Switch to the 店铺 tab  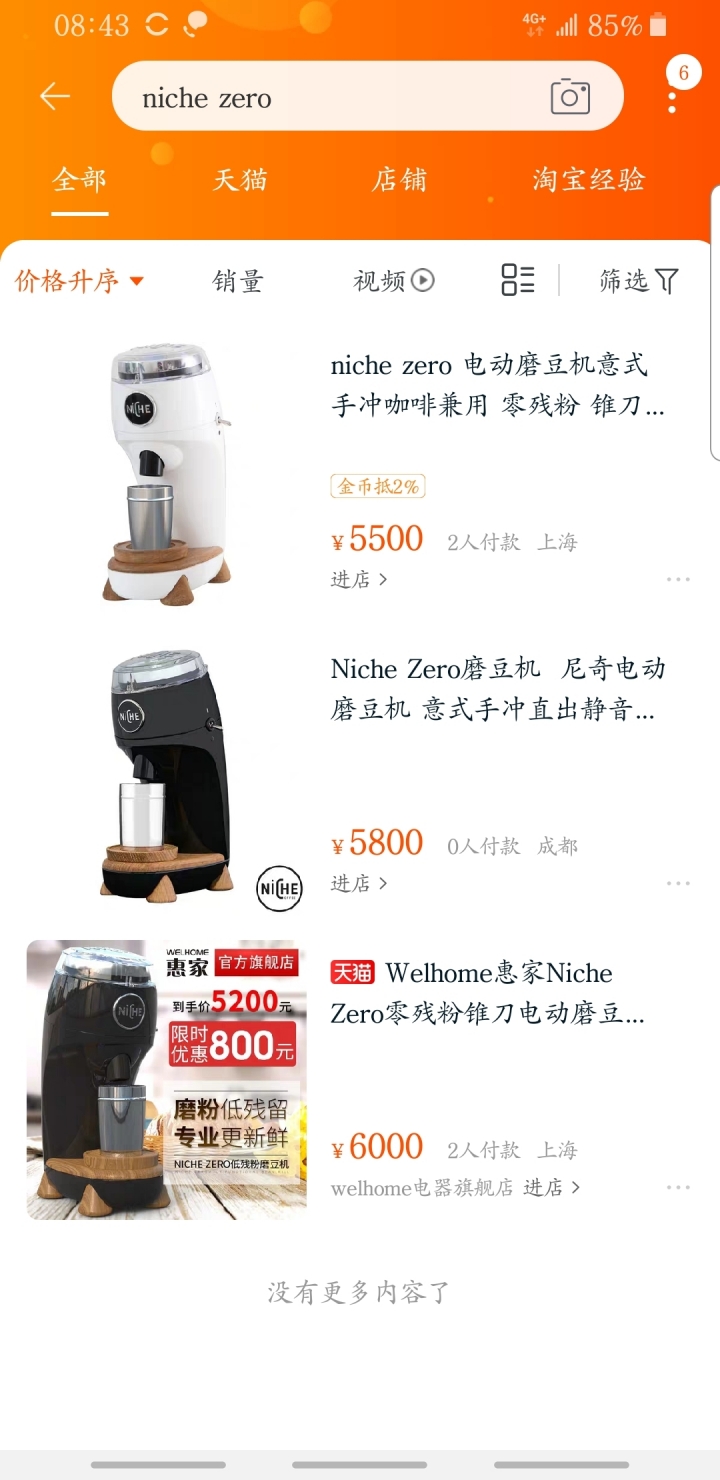coord(399,180)
